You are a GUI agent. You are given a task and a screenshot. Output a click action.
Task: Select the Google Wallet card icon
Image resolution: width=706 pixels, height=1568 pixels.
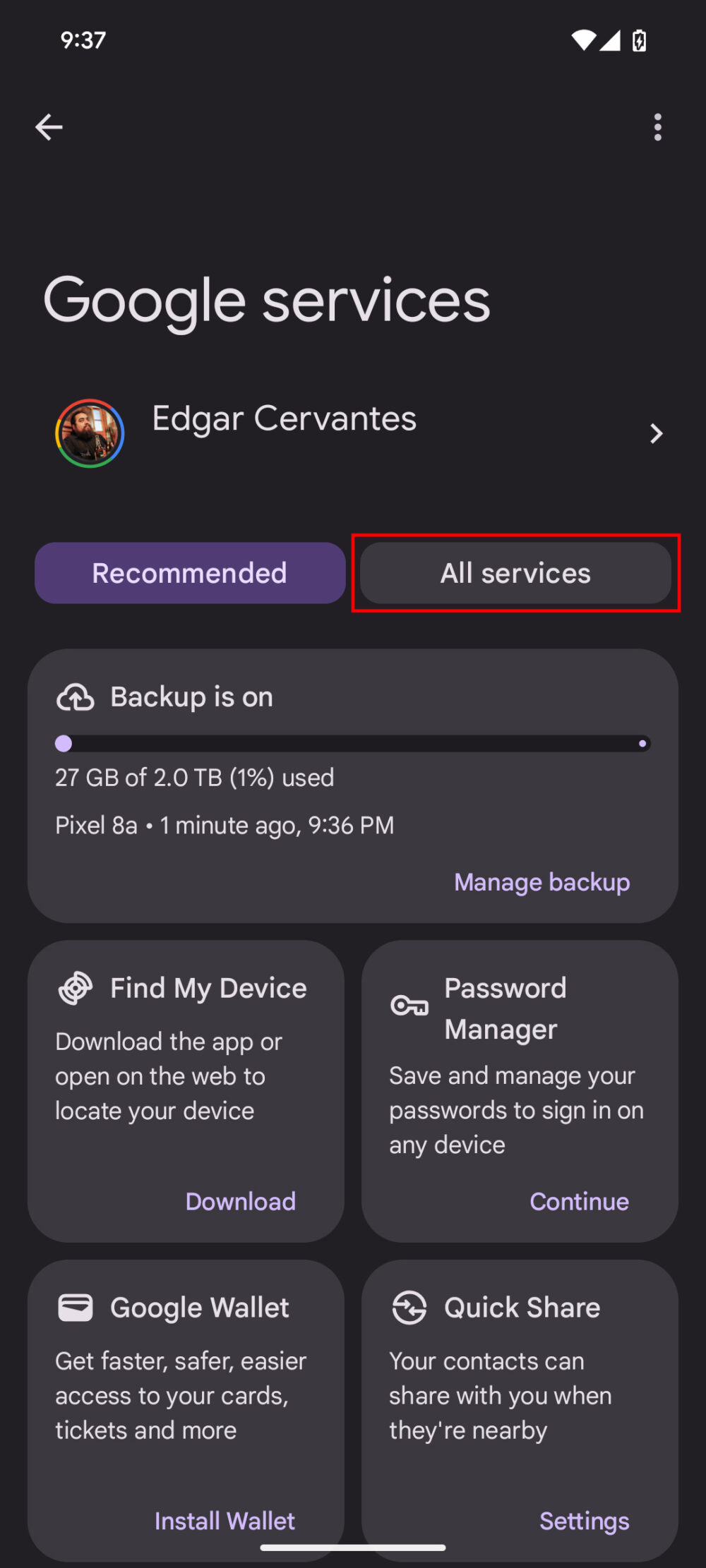click(x=74, y=1307)
